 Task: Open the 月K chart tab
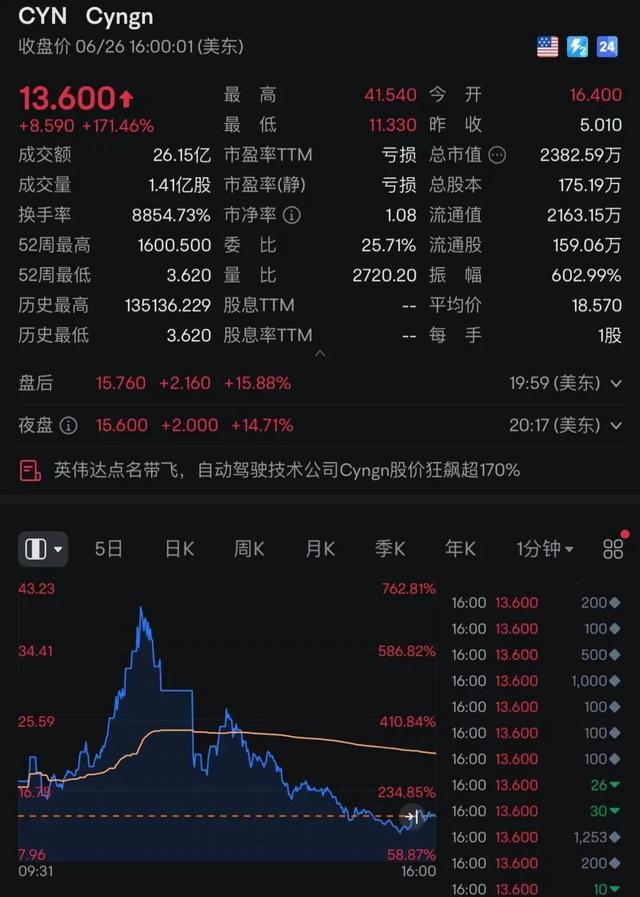pyautogui.click(x=320, y=548)
